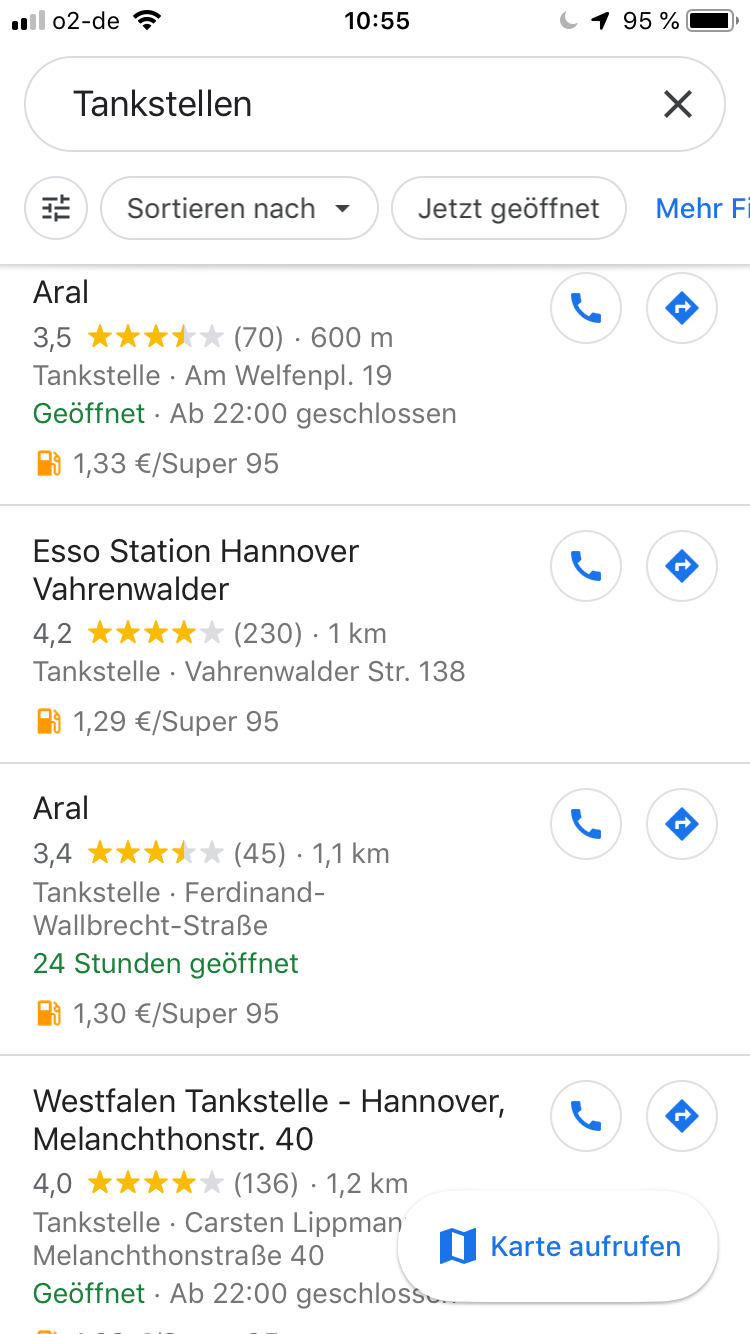Get directions to Aral at Am Welfenpl. 19
This screenshot has width=750, height=1334.
pyautogui.click(x=682, y=308)
